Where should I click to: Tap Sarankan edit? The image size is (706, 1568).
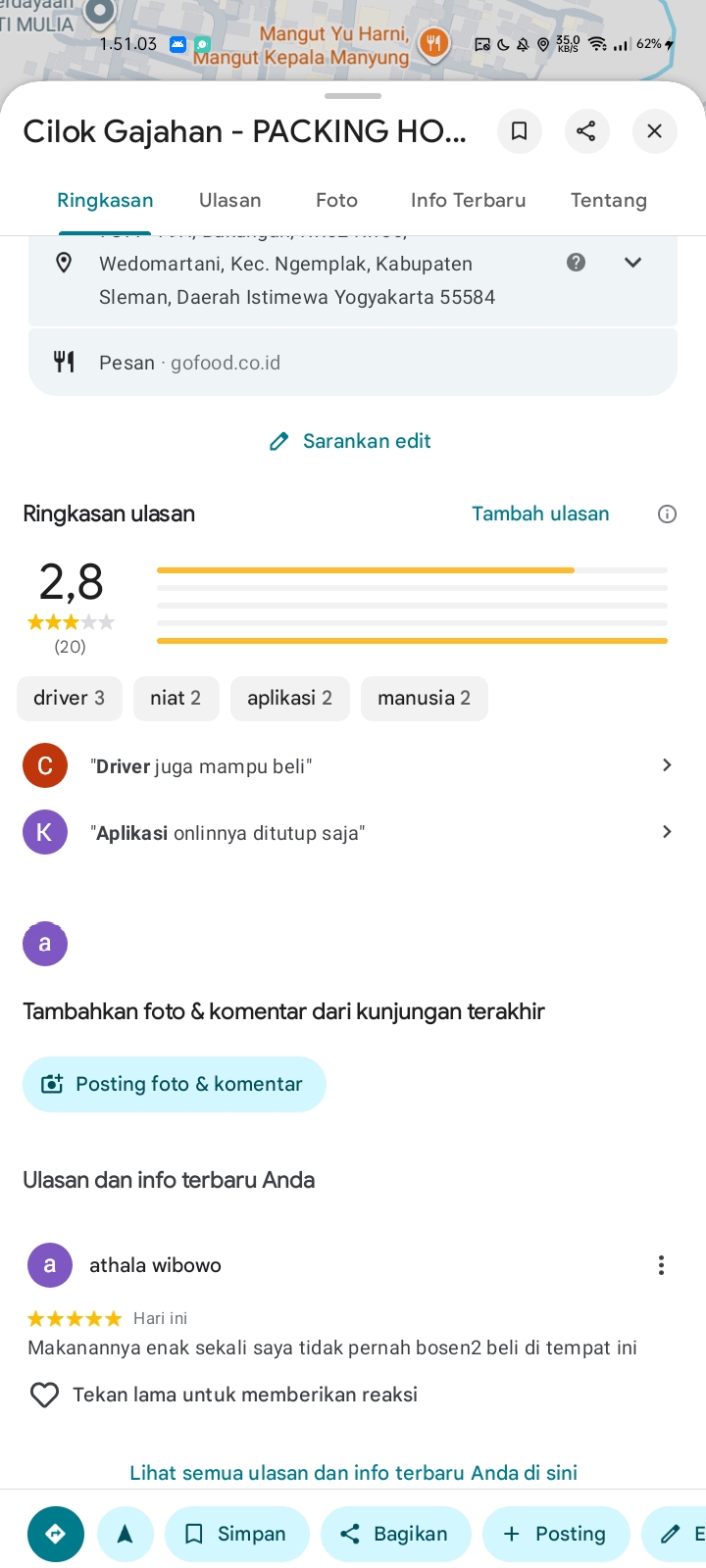click(x=351, y=441)
